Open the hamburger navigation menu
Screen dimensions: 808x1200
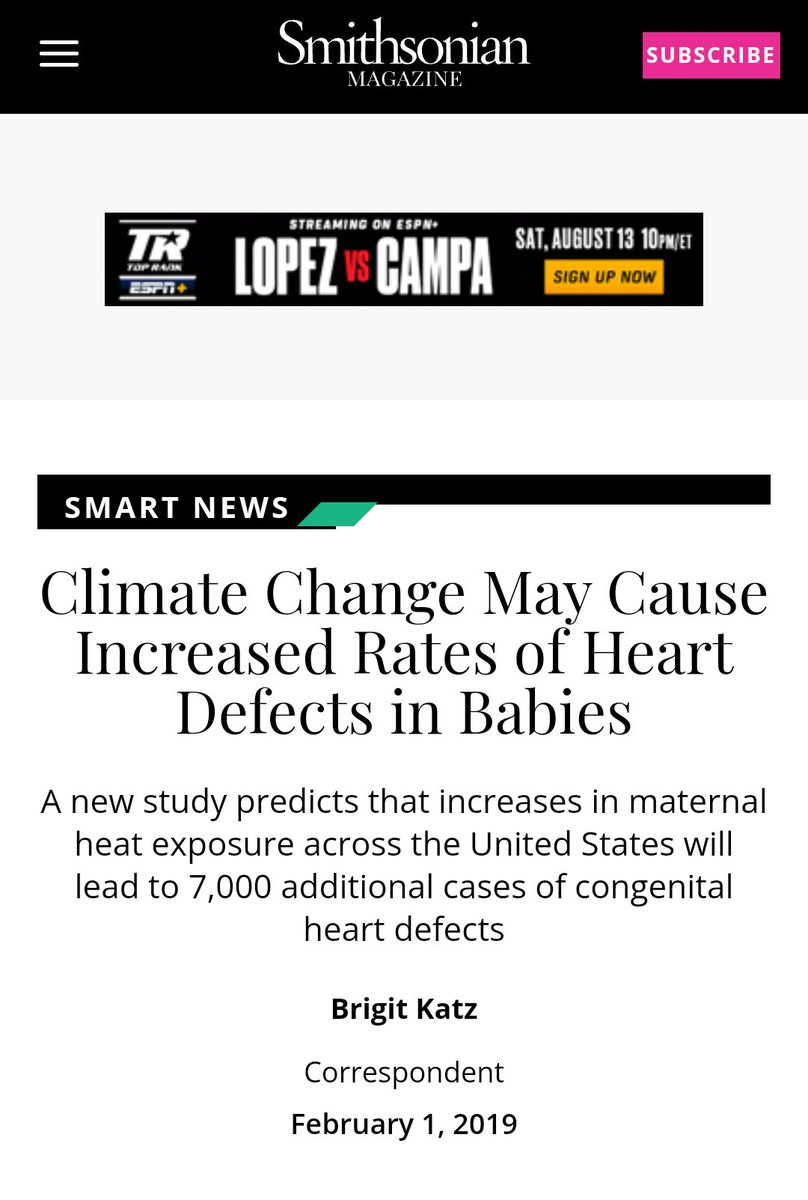click(59, 55)
